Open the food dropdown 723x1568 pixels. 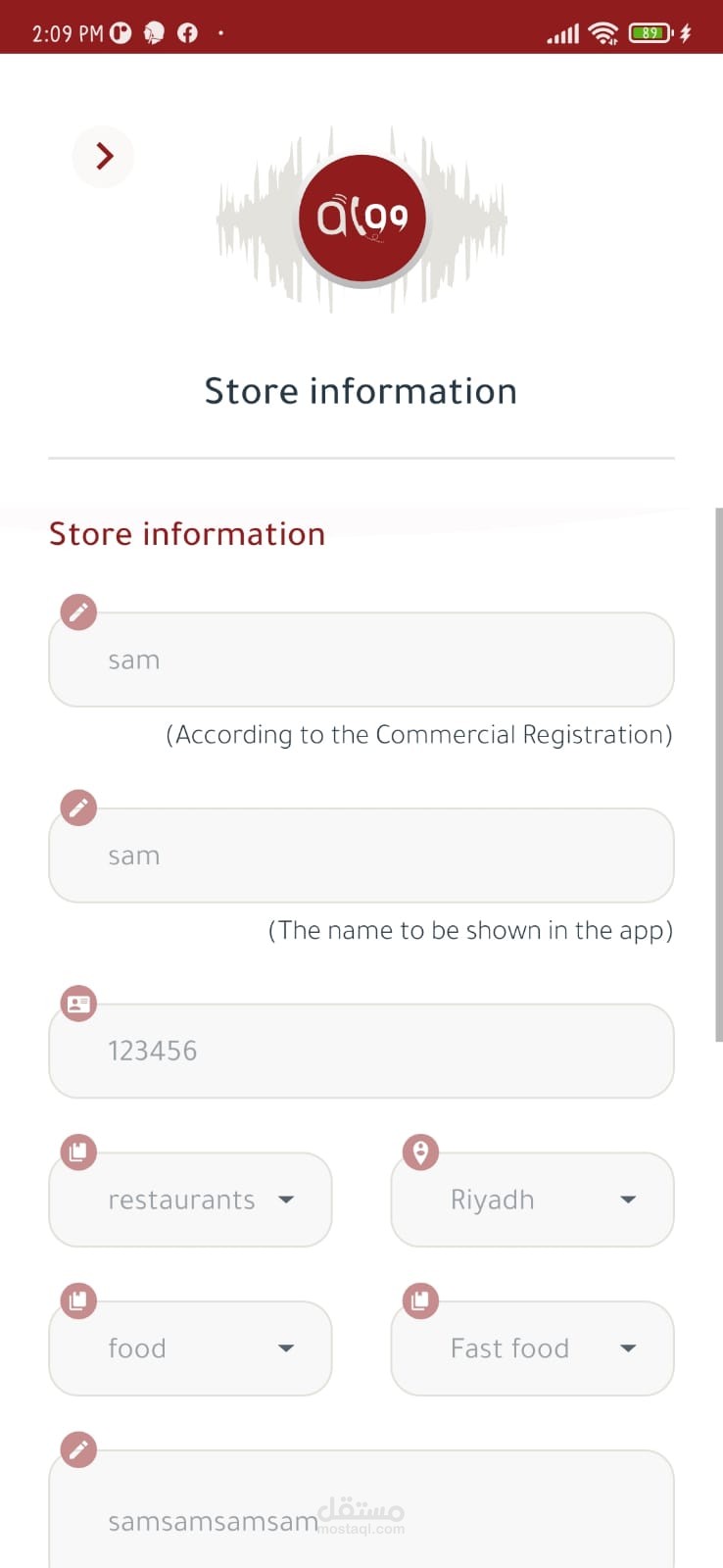click(x=190, y=1348)
